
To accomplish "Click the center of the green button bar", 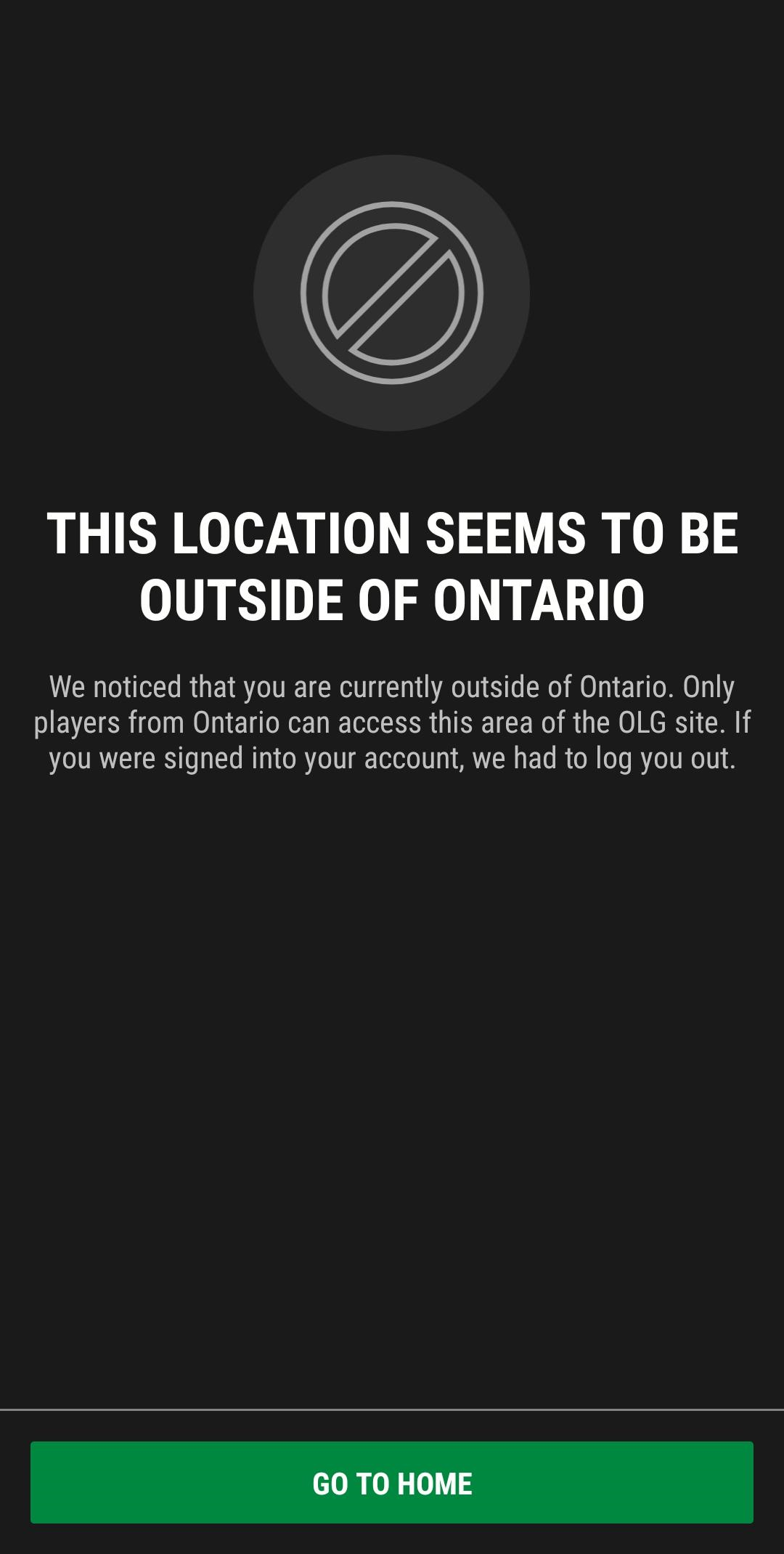I will [392, 1482].
